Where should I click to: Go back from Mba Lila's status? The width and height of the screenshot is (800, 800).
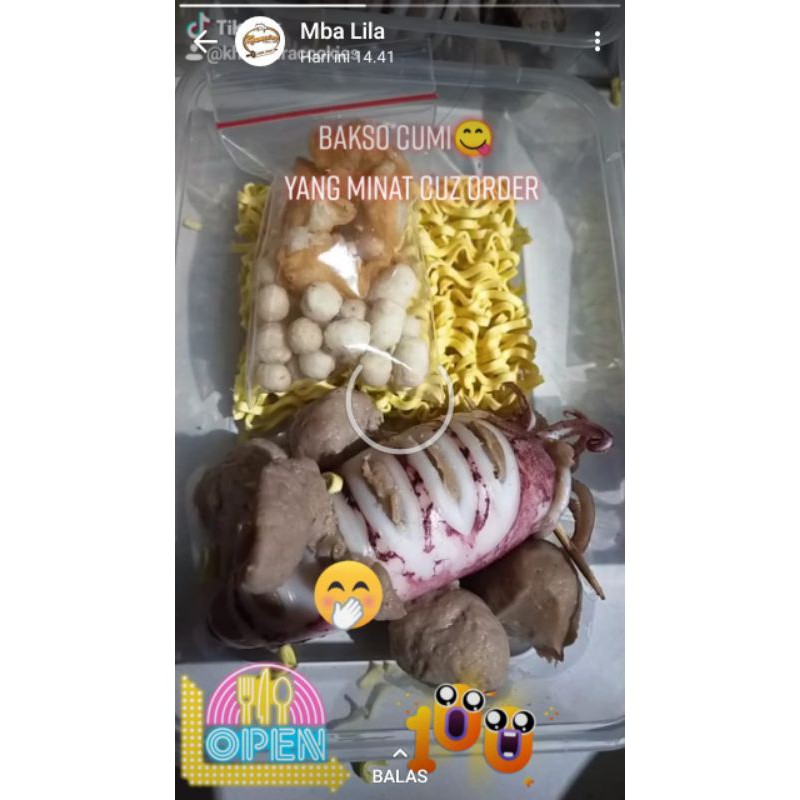point(205,41)
